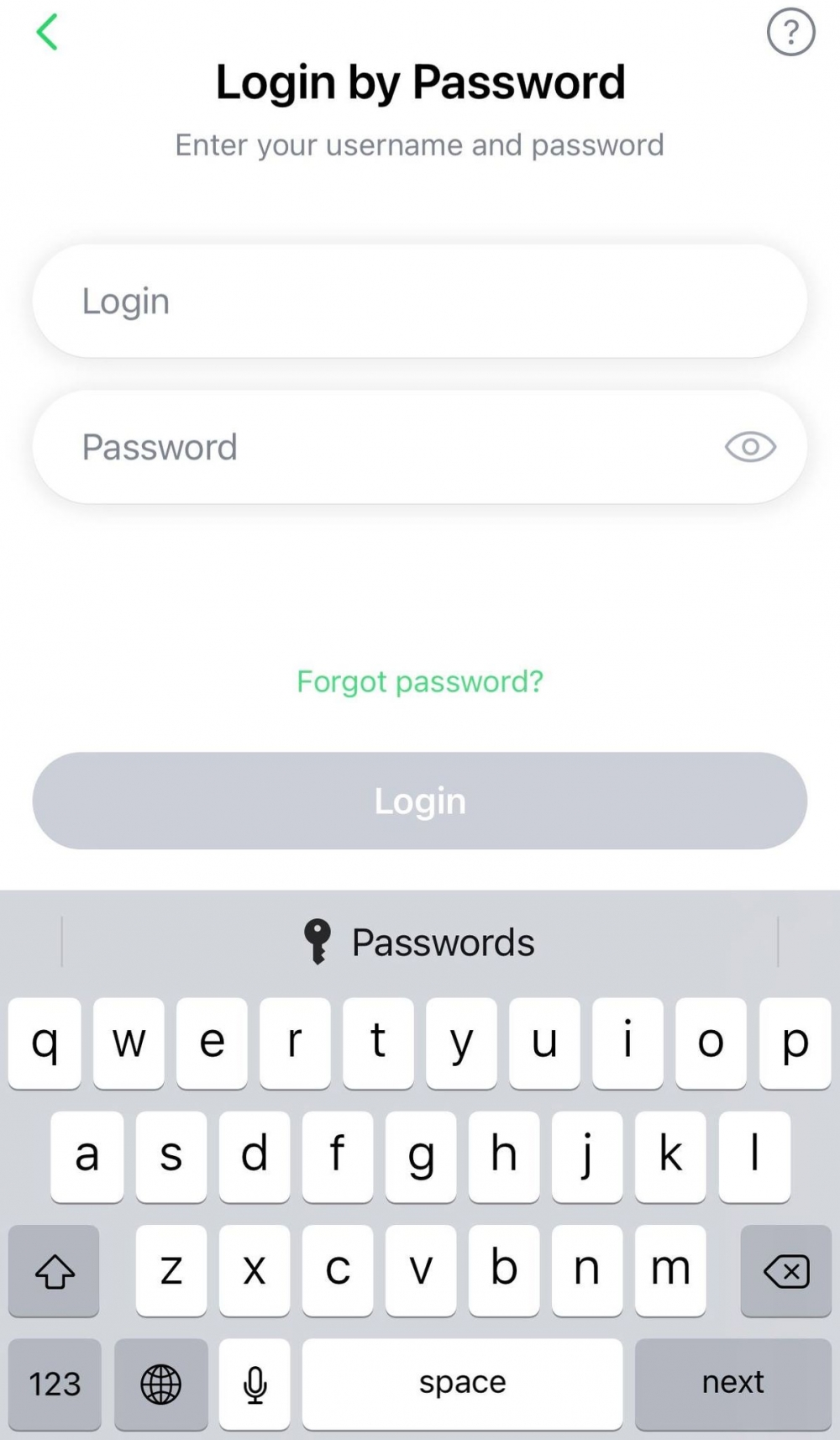Show password with the eye icon

click(x=749, y=447)
